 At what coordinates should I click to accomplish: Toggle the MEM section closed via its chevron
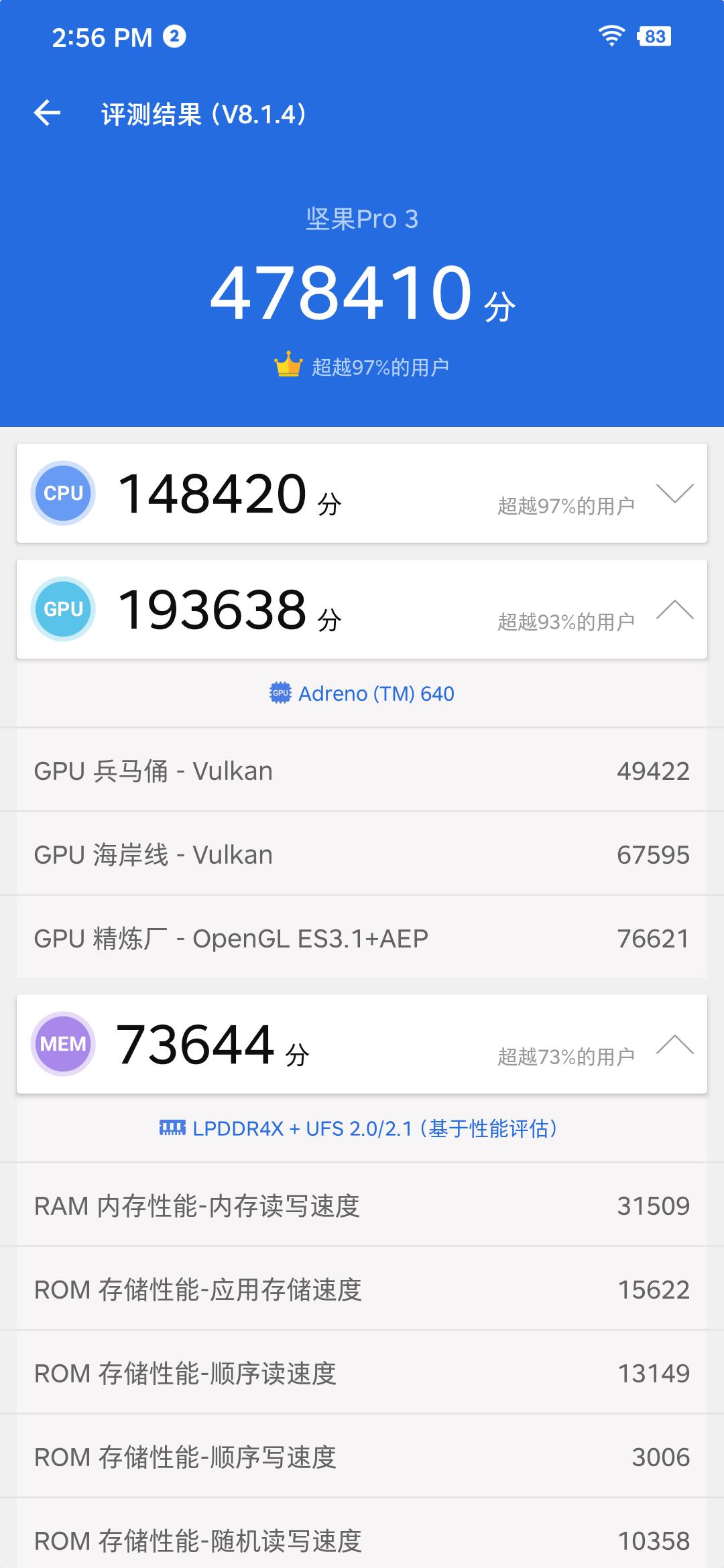tap(676, 1044)
